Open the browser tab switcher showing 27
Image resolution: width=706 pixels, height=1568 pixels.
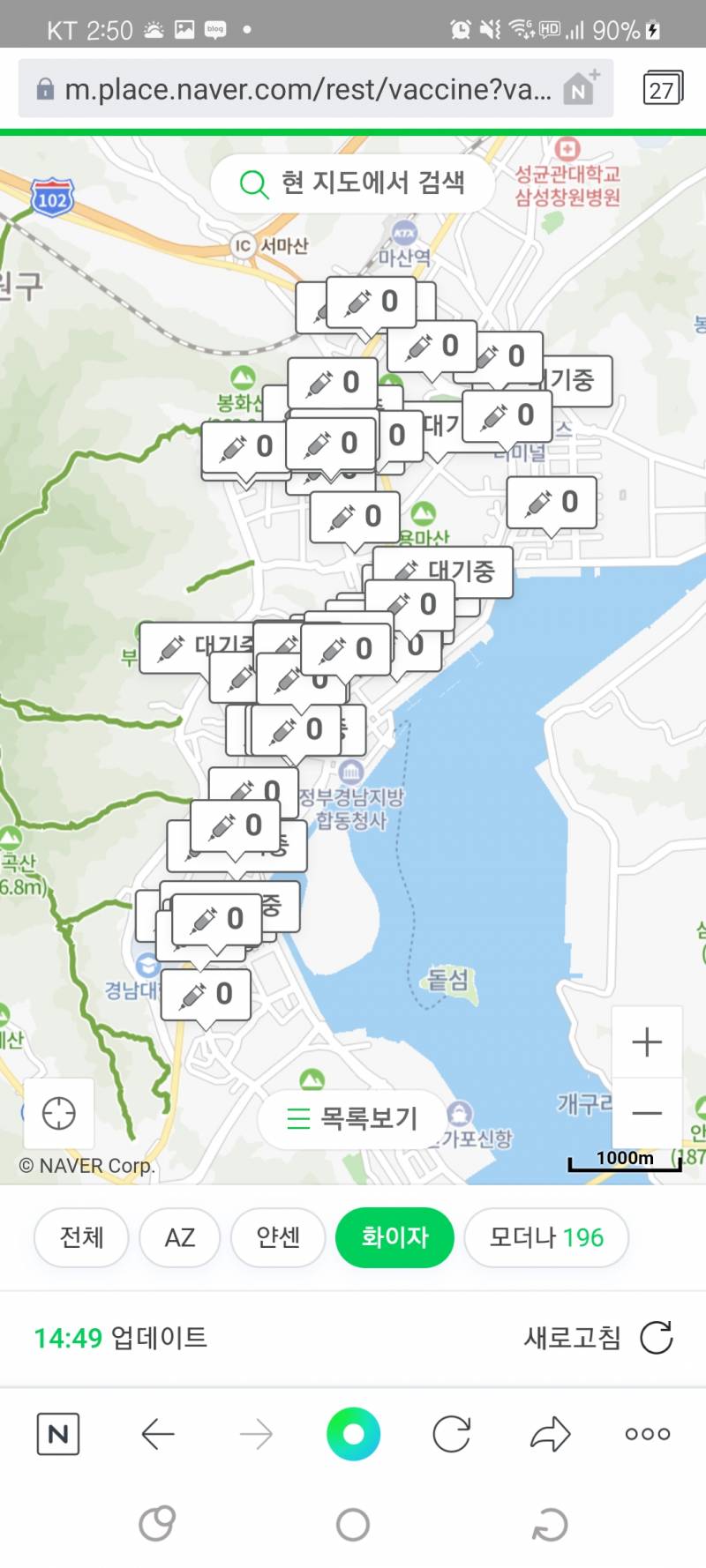click(x=661, y=88)
